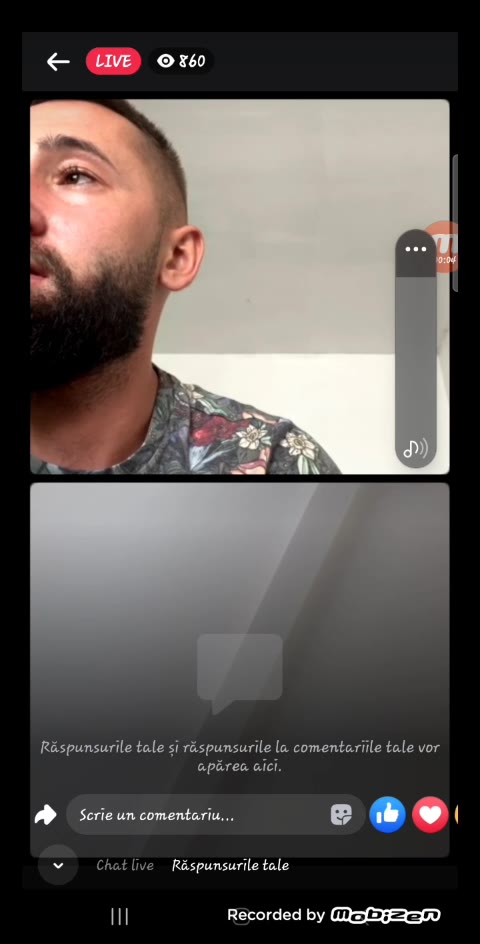Switch to the Chat live tab
The width and height of the screenshot is (480, 944).
[x=125, y=865]
